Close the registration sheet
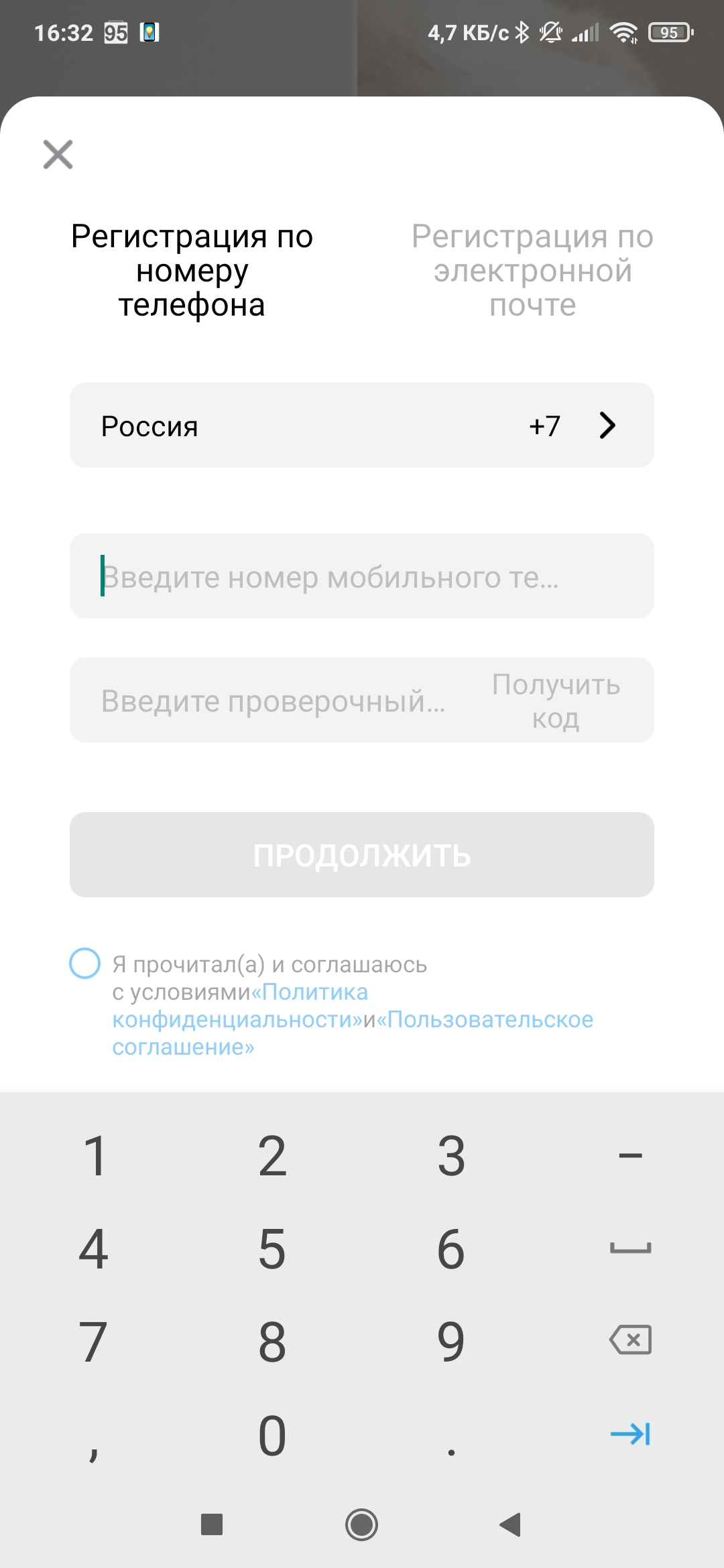The height and width of the screenshot is (1568, 724). [58, 154]
